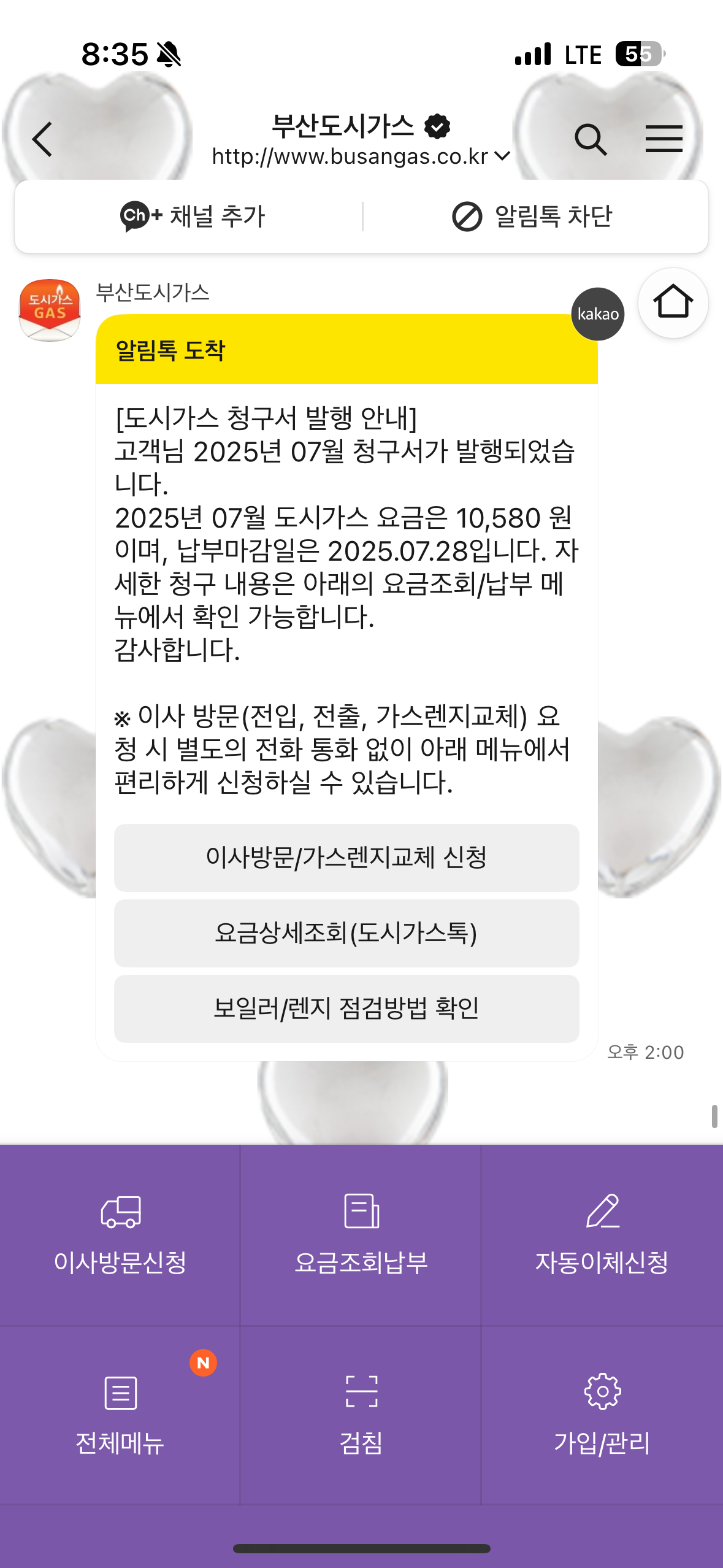Open the hamburger menu
The image size is (723, 1568).
click(664, 139)
